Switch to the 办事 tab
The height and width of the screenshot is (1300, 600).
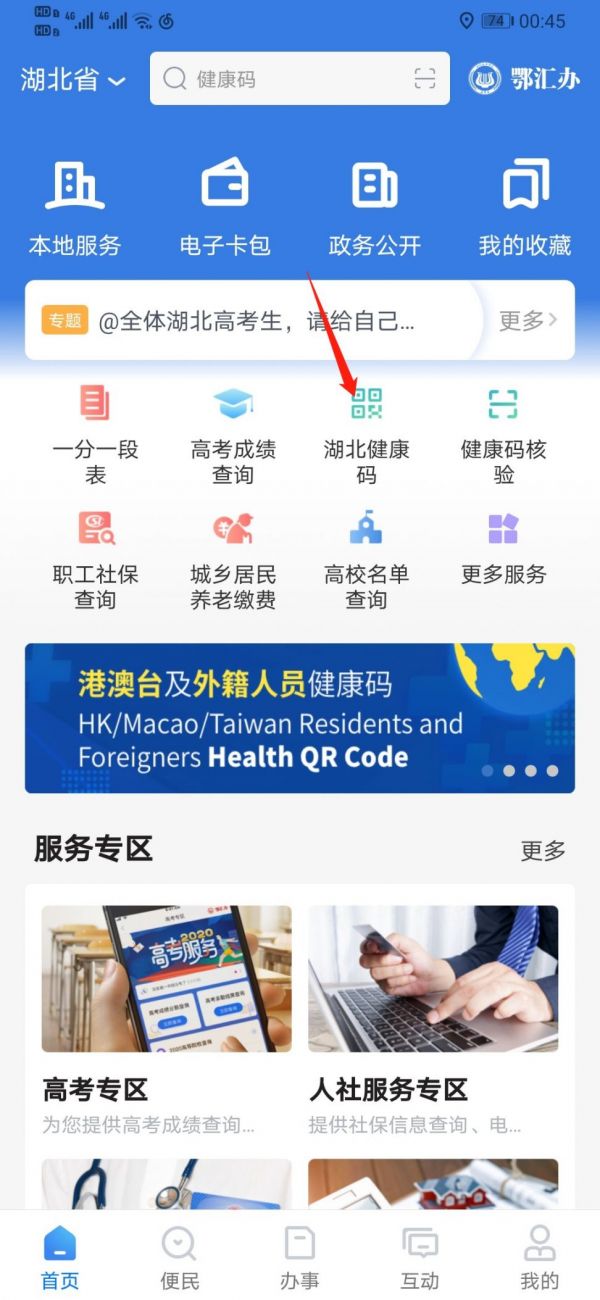[300, 1257]
